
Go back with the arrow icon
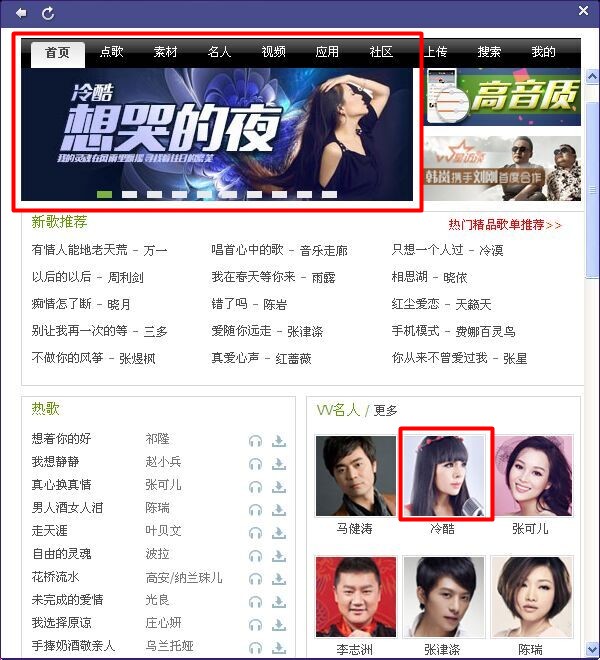(21, 13)
